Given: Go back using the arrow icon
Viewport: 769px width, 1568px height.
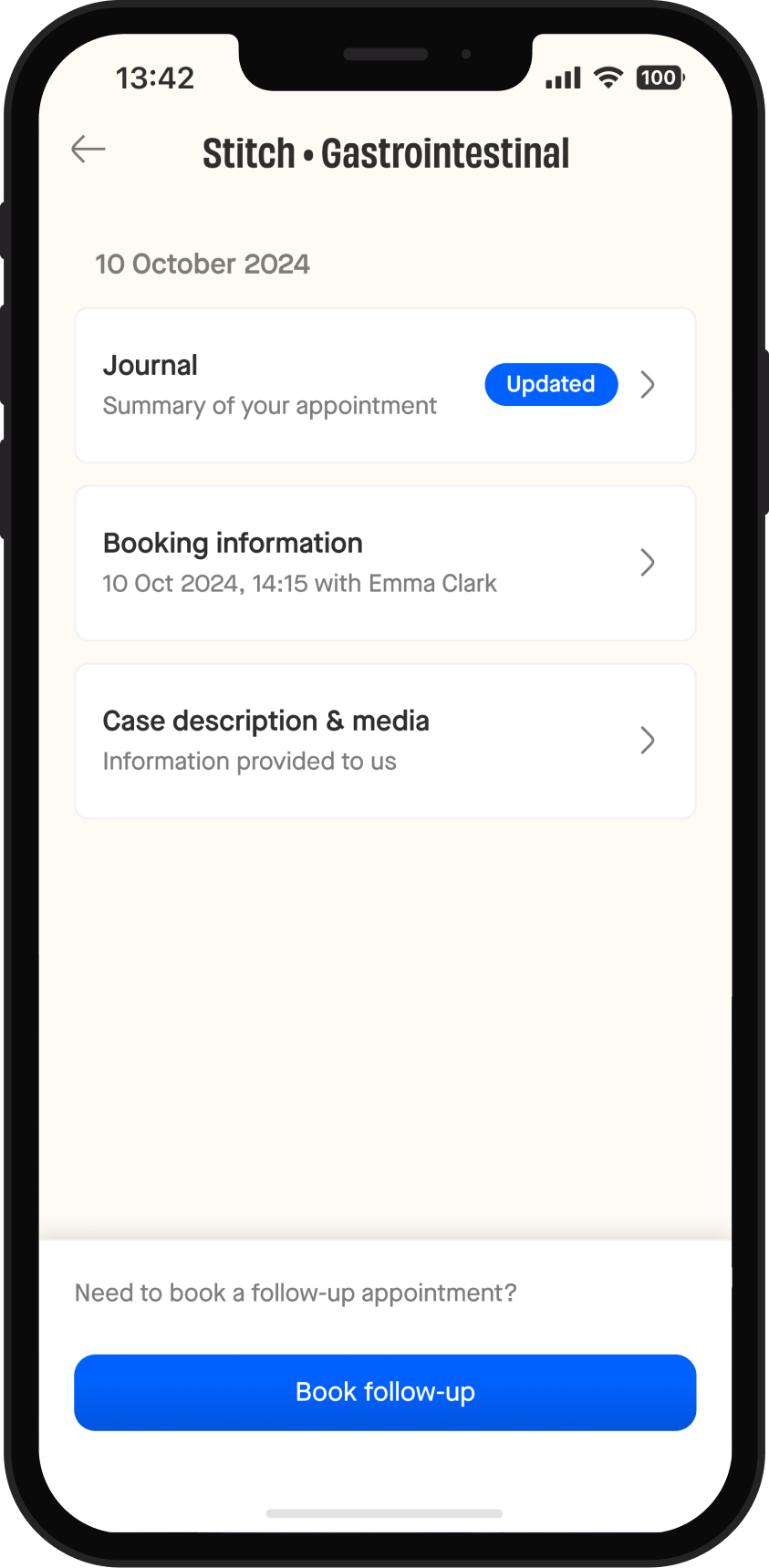Looking at the screenshot, I should click(88, 150).
